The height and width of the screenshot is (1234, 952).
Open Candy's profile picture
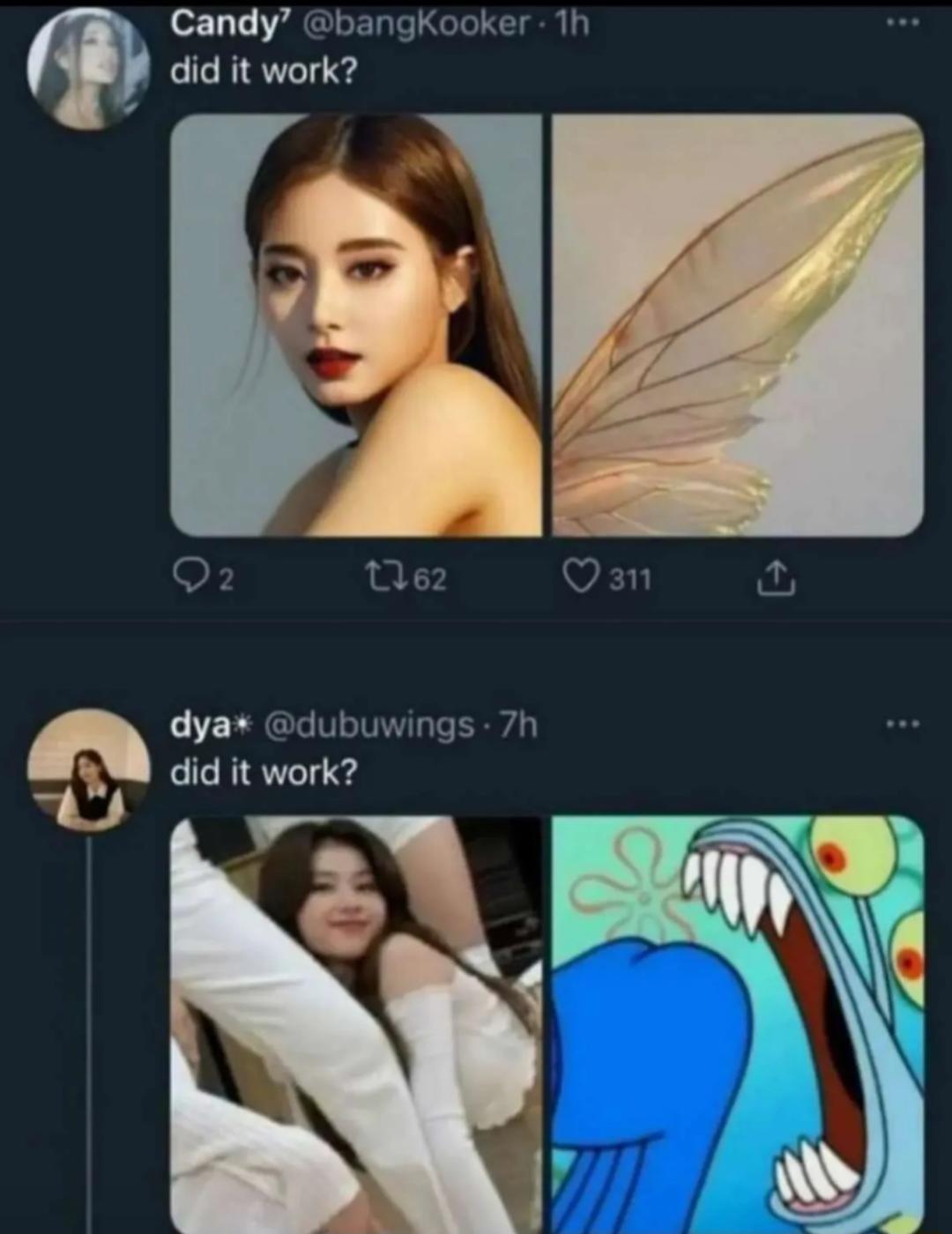click(86, 69)
